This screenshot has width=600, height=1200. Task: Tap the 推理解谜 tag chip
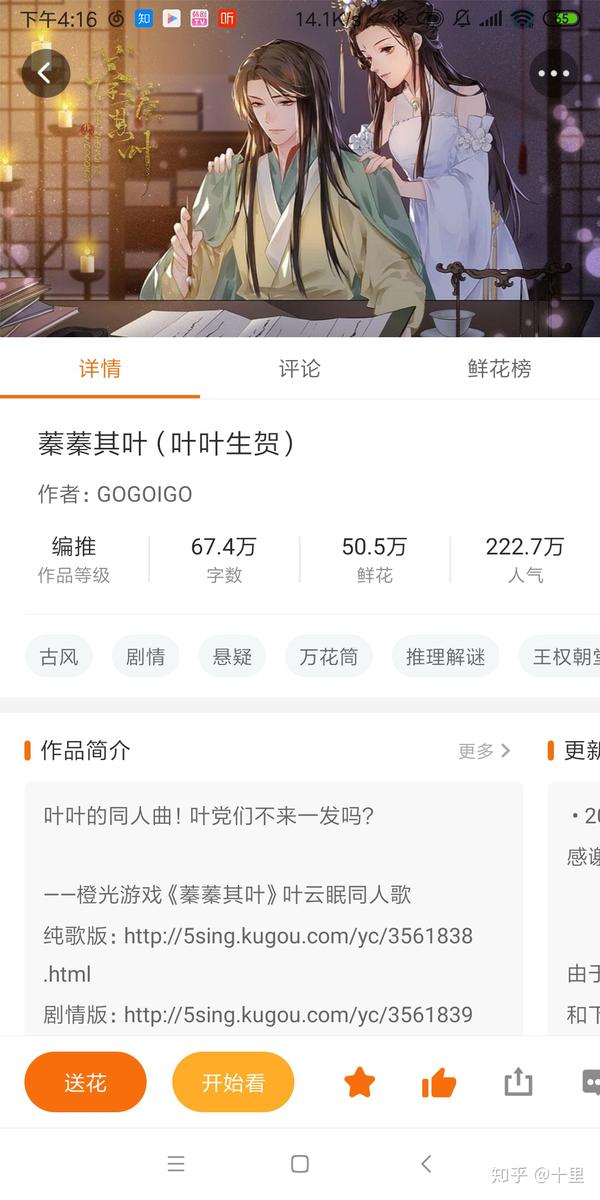[x=445, y=657]
